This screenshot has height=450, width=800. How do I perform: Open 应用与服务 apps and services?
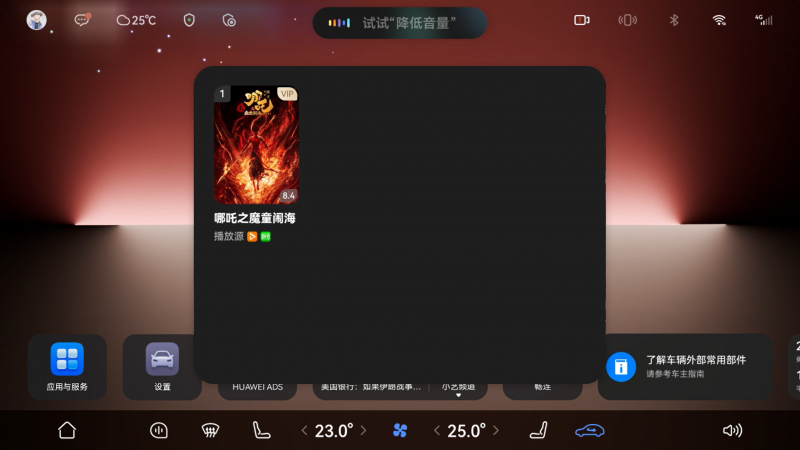click(x=67, y=367)
